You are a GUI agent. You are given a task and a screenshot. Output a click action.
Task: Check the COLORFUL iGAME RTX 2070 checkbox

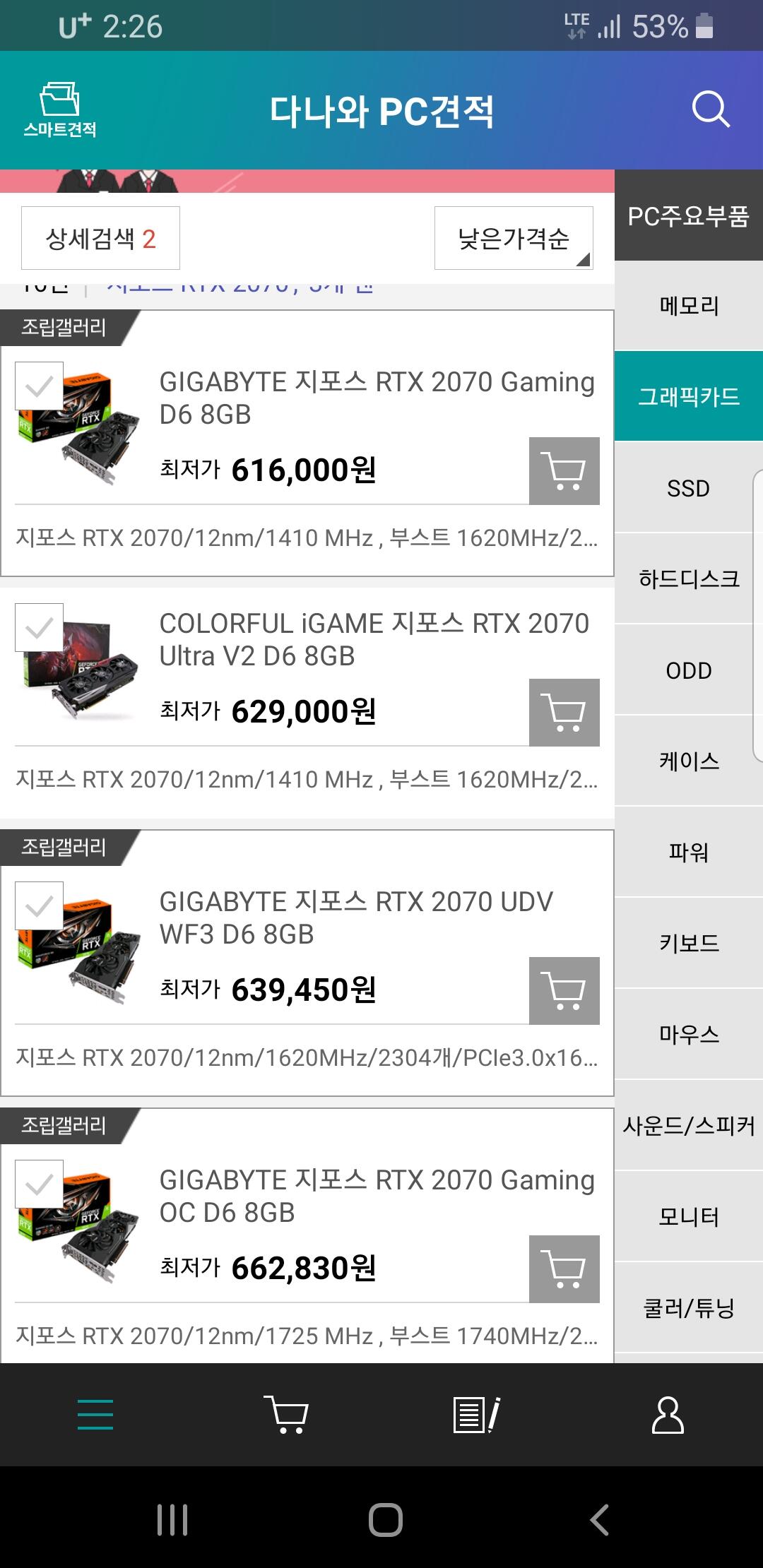pos(40,627)
